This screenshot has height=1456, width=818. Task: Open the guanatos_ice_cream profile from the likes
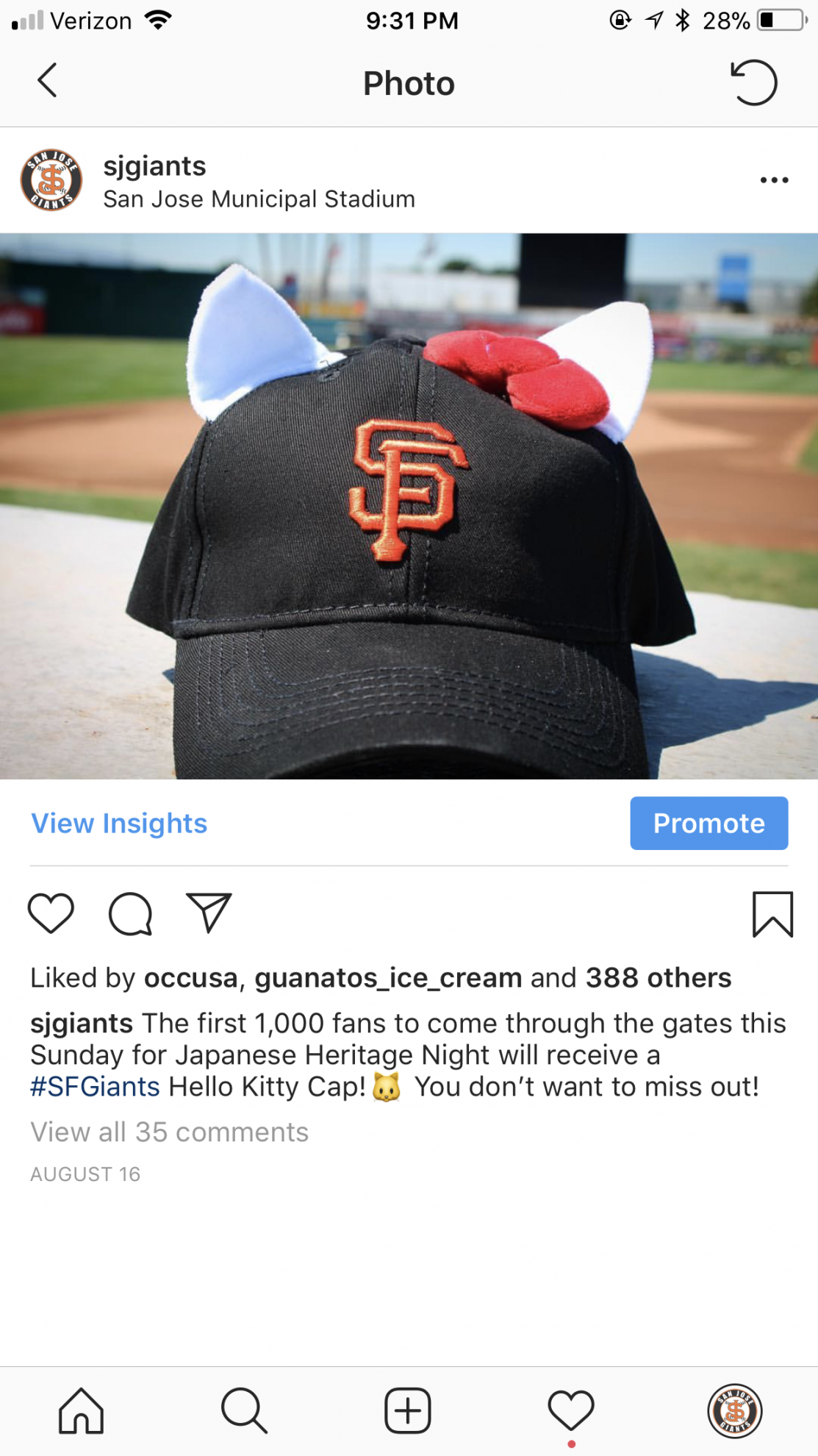pos(388,978)
